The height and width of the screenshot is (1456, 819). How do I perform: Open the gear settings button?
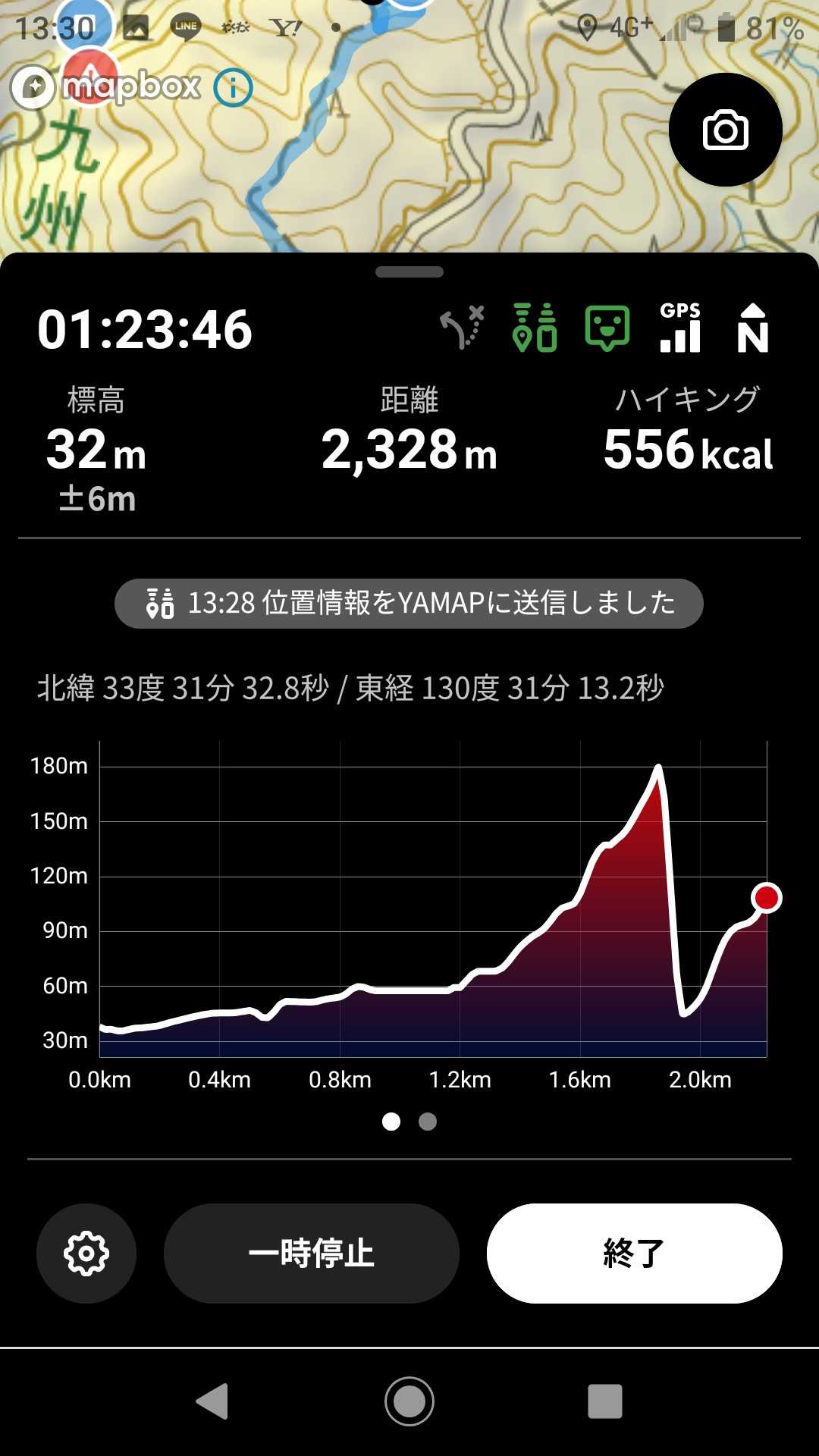pyautogui.click(x=86, y=1253)
